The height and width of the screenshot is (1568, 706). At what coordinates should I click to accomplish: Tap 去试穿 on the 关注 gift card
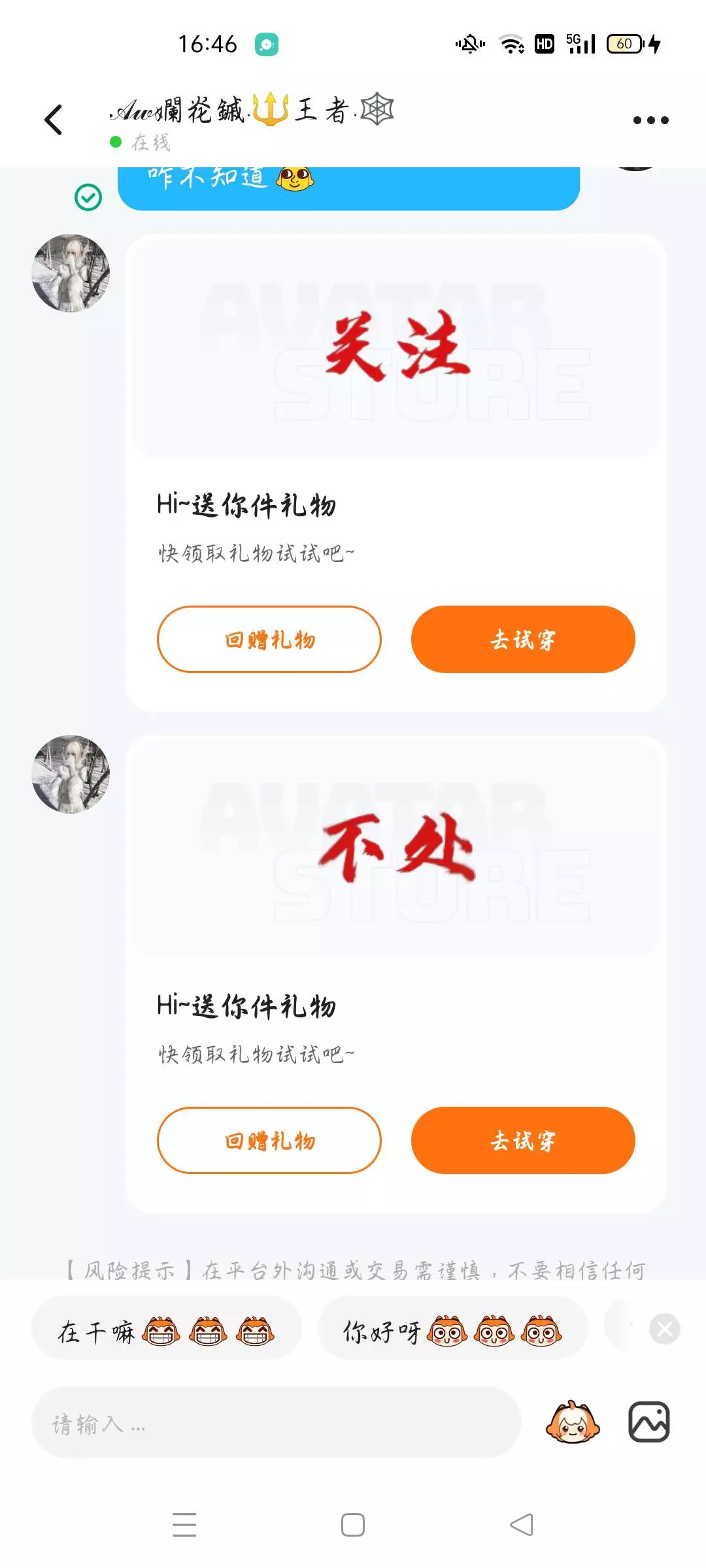click(523, 639)
